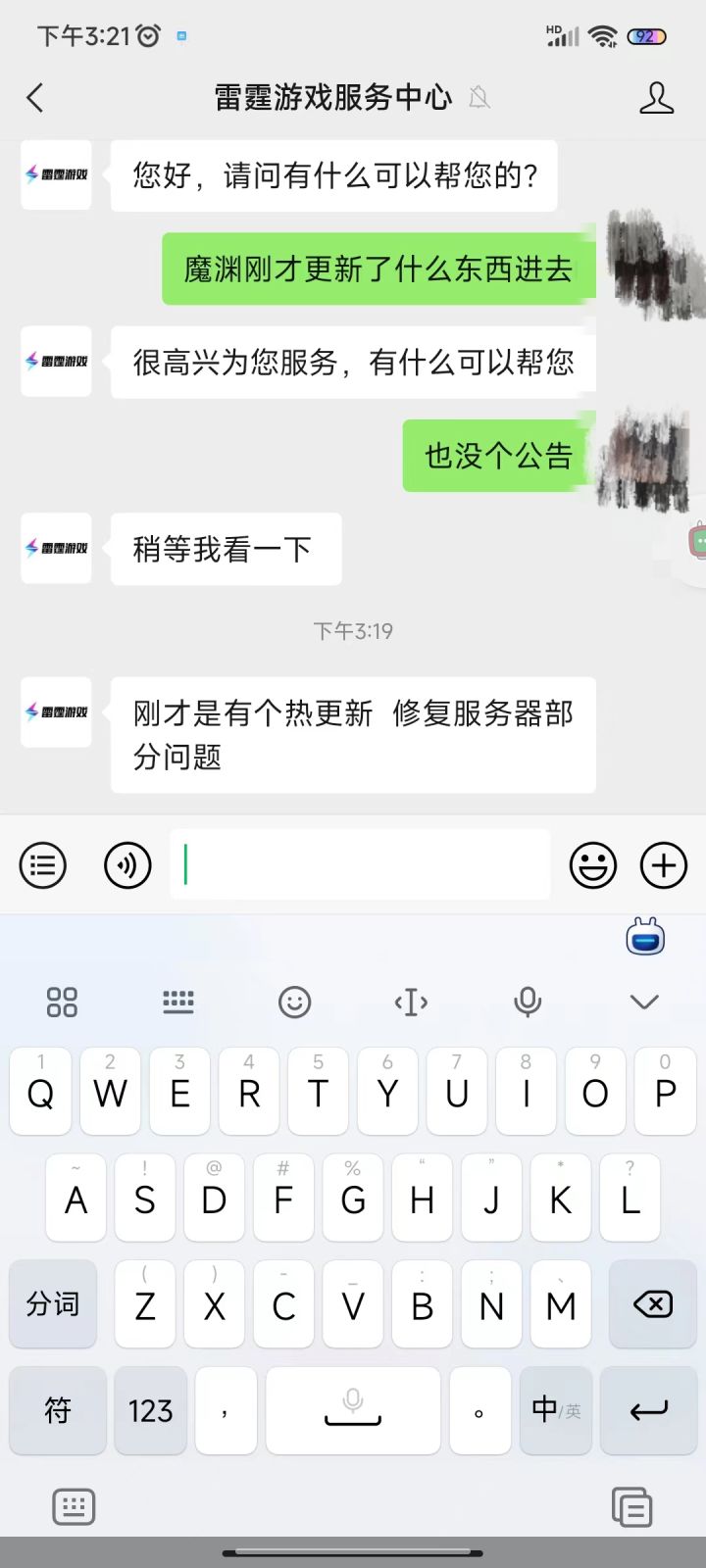This screenshot has width=706, height=1568.
Task: Tap the quick-phrase list icon at far left
Action: (42, 865)
